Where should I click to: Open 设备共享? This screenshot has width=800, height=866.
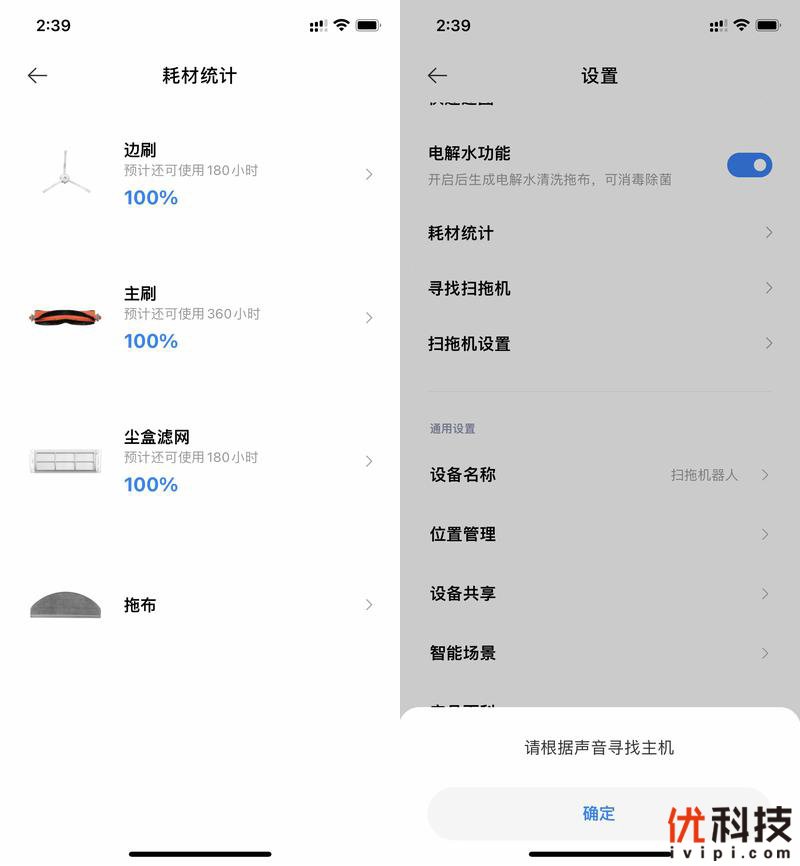600,593
